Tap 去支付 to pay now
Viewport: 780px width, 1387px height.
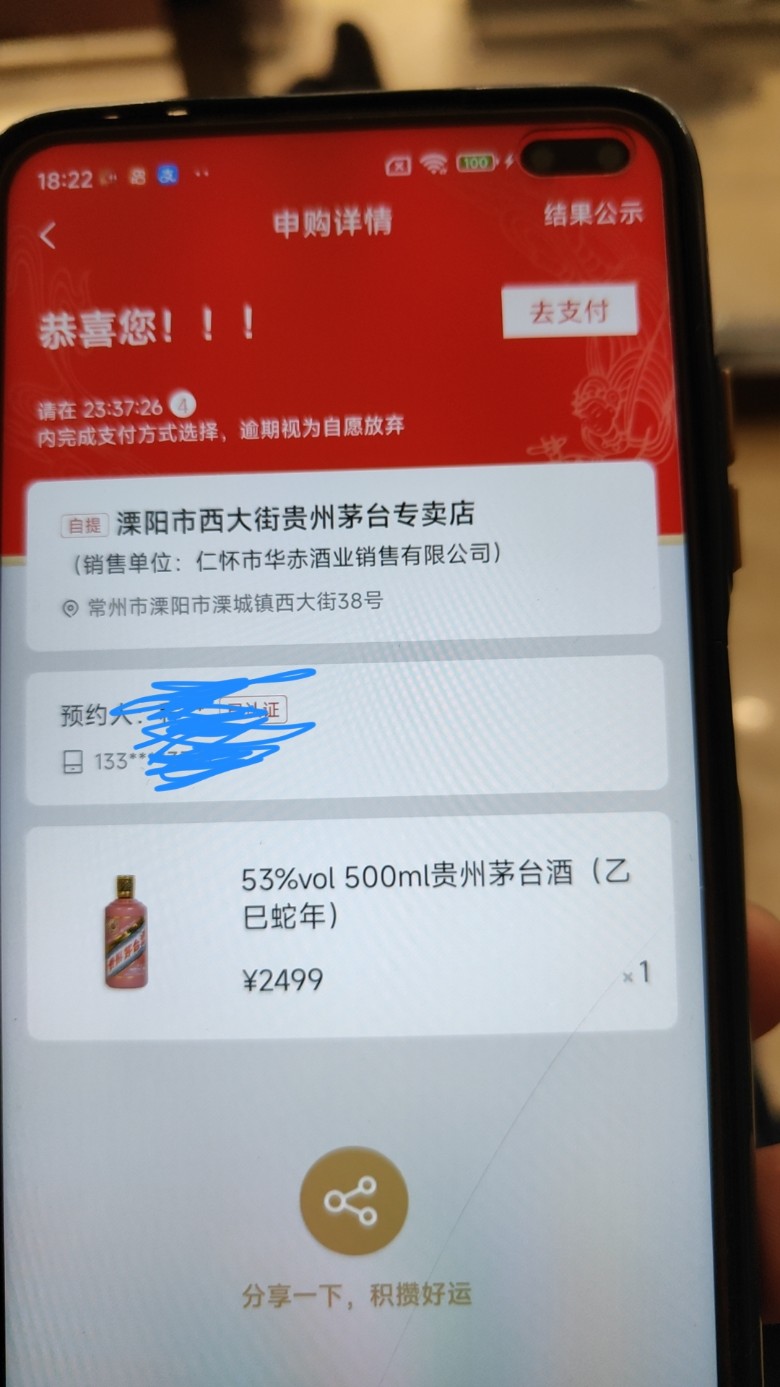[568, 311]
